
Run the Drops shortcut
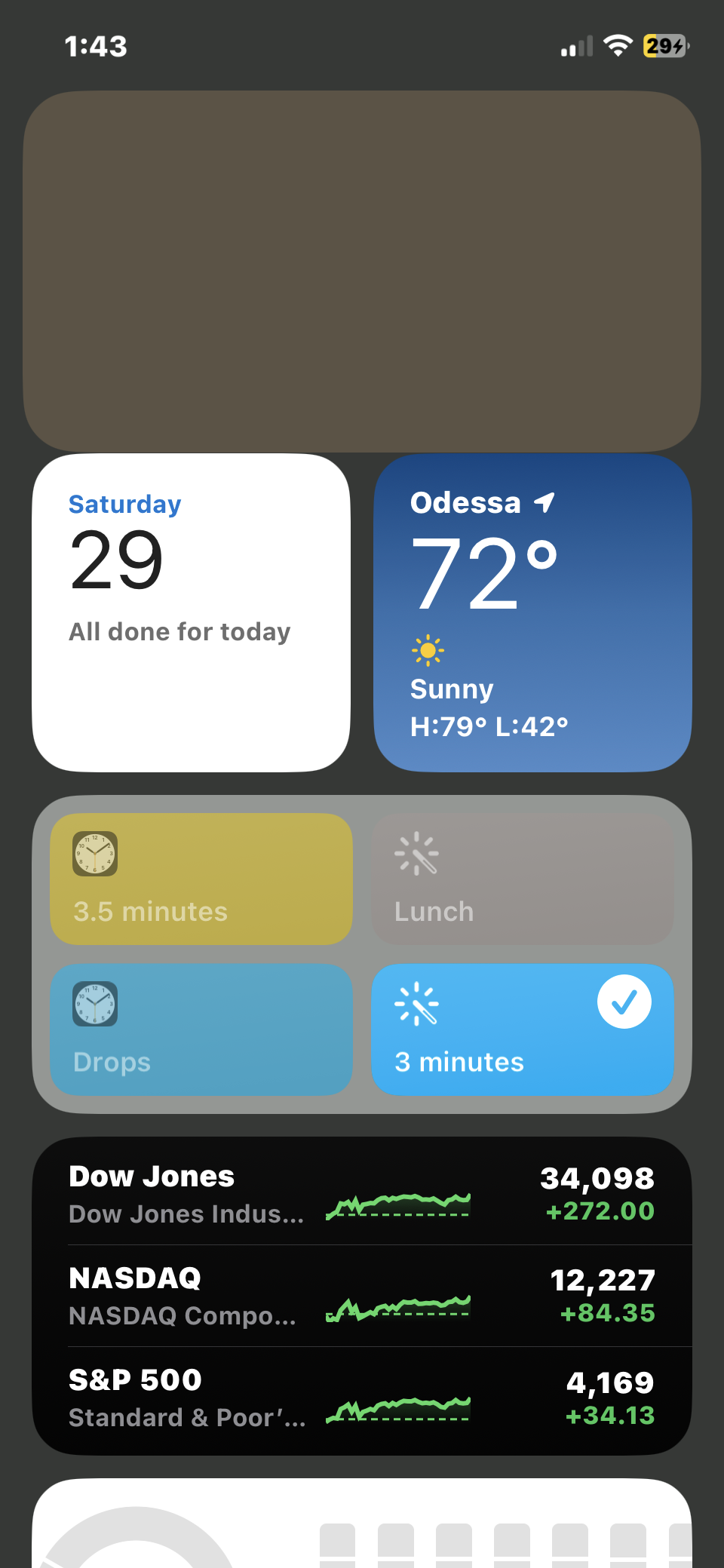pyautogui.click(x=201, y=1029)
